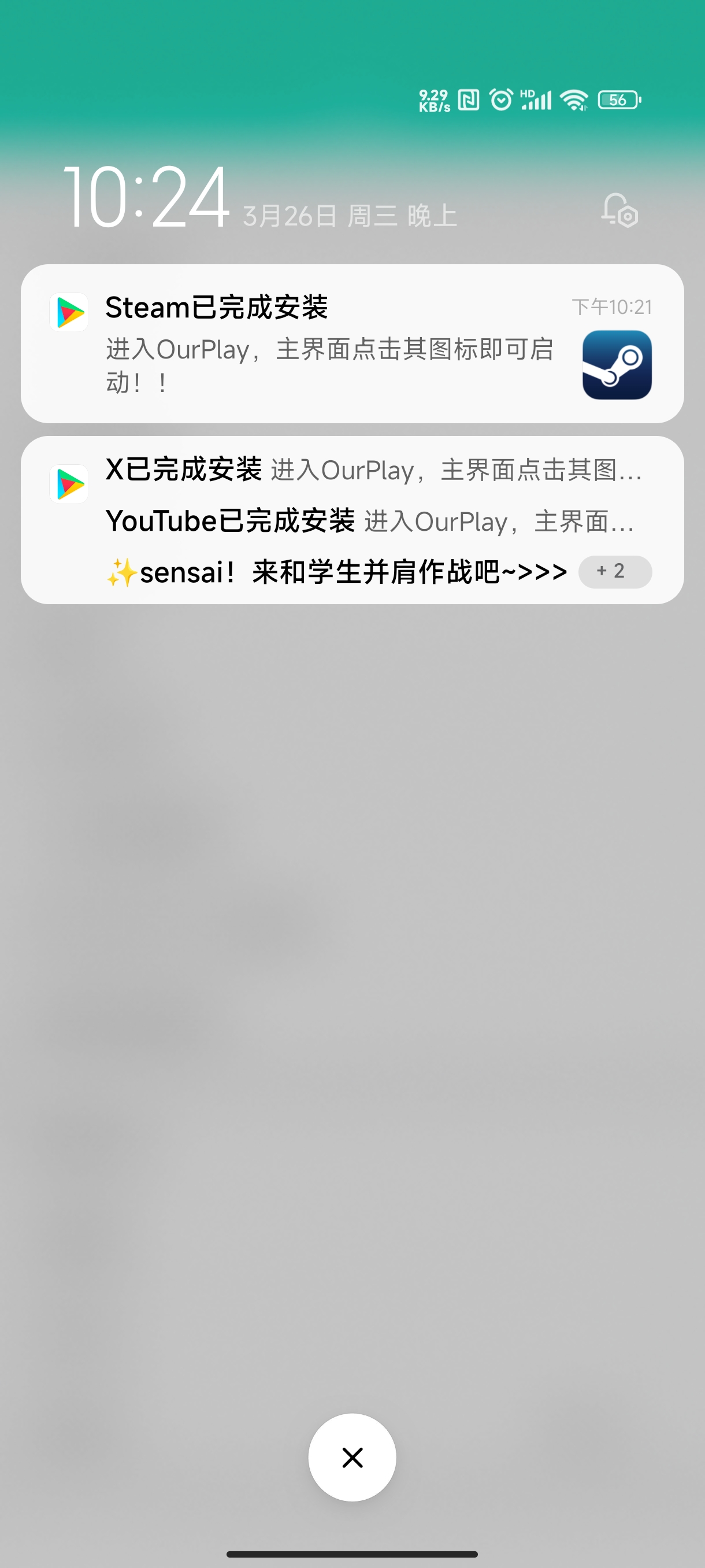Open the sensai promotional notification
Viewport: 705px width, 1568px height.
pos(336,572)
